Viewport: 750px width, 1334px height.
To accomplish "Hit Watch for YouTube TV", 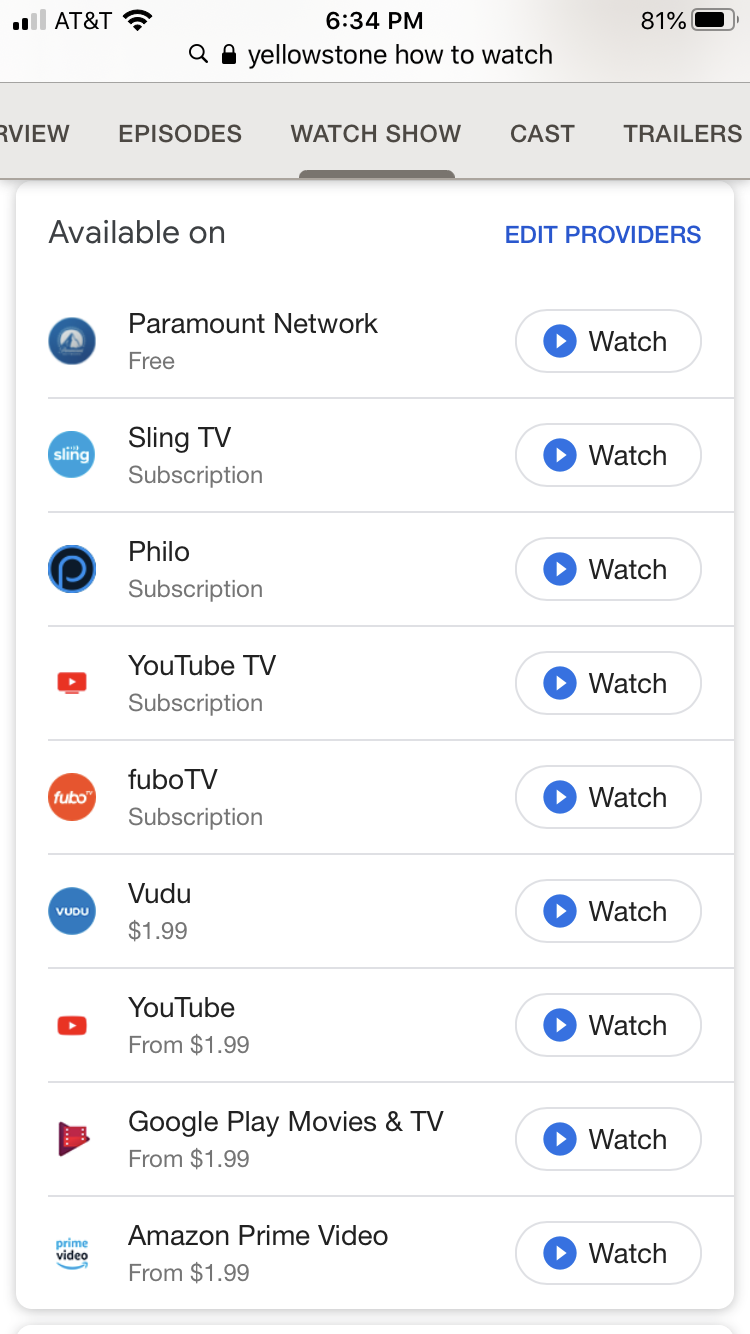I will pos(607,683).
